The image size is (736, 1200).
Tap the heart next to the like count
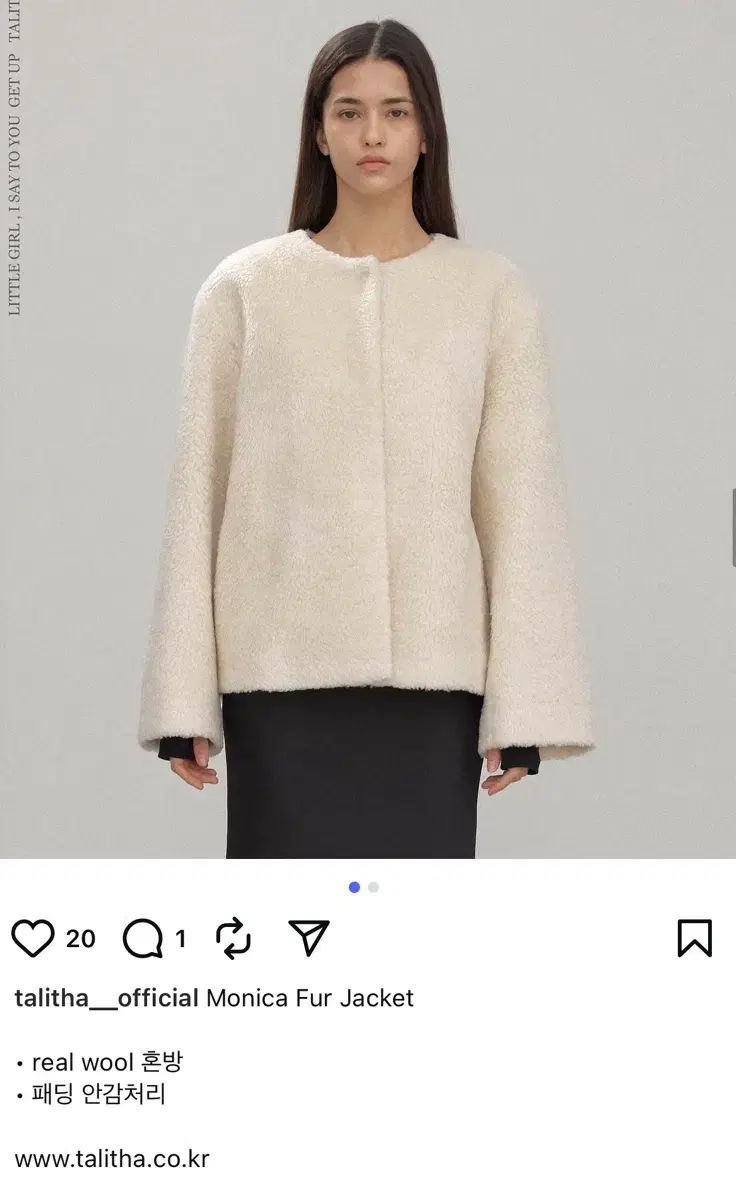[35, 938]
